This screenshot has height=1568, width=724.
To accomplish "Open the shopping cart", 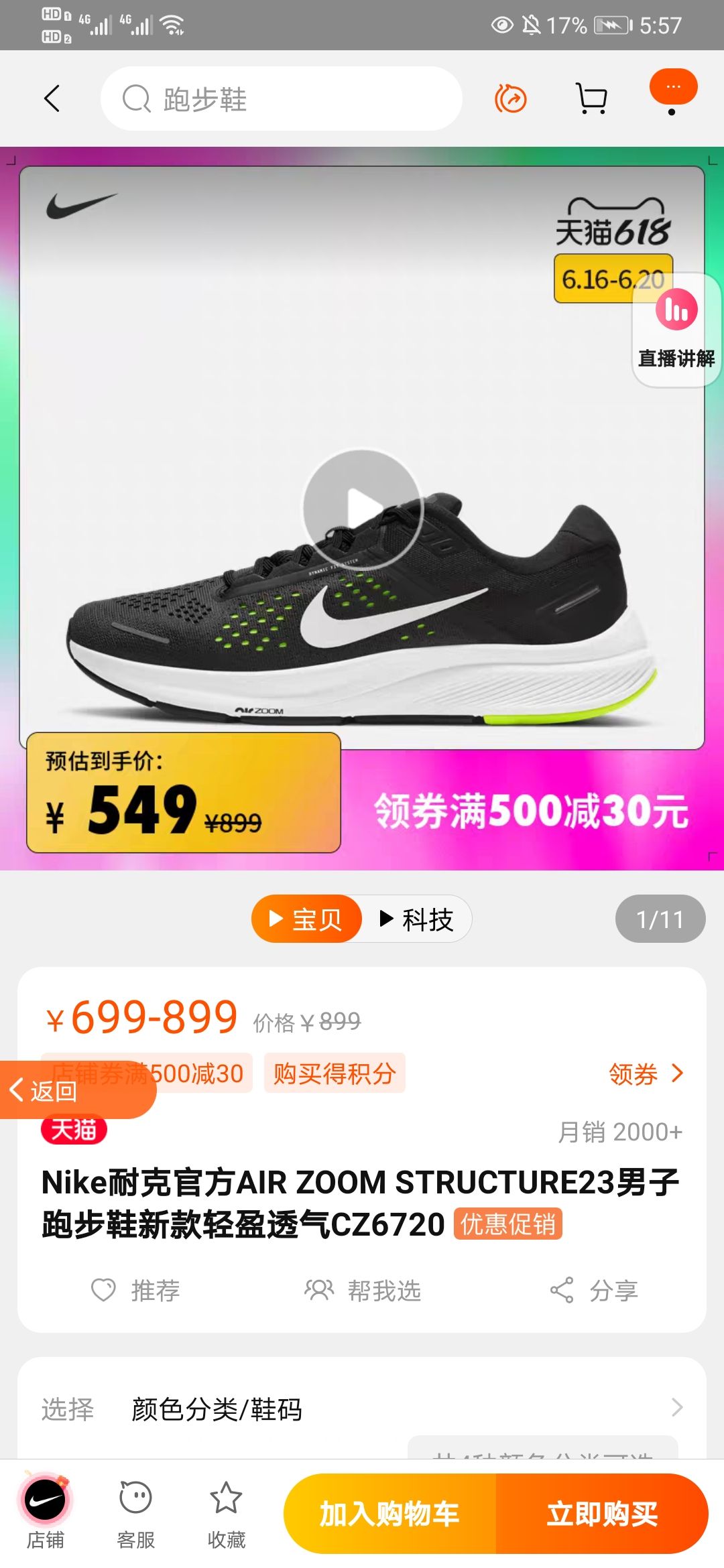I will tap(591, 99).
